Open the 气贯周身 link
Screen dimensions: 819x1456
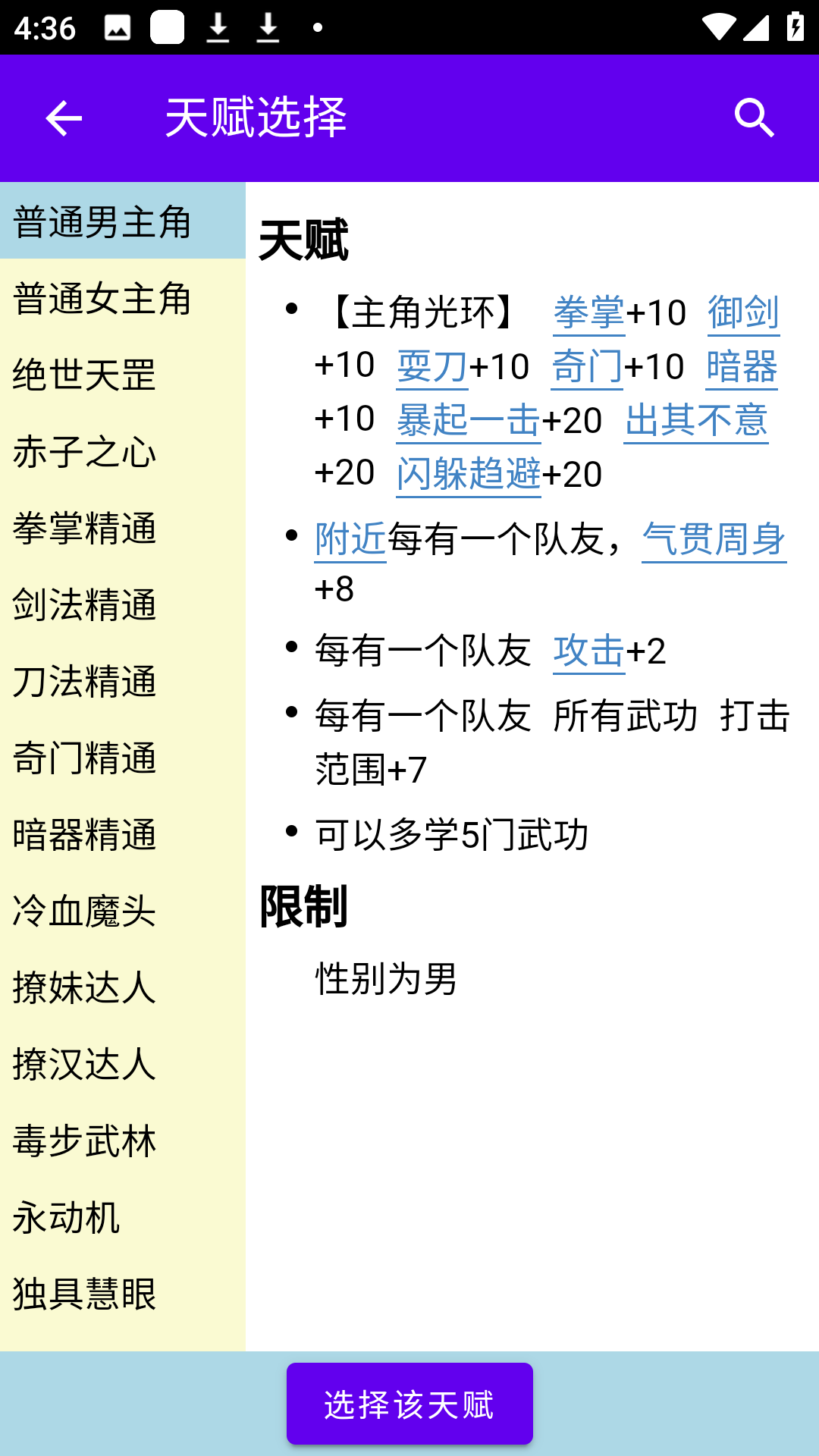click(714, 540)
